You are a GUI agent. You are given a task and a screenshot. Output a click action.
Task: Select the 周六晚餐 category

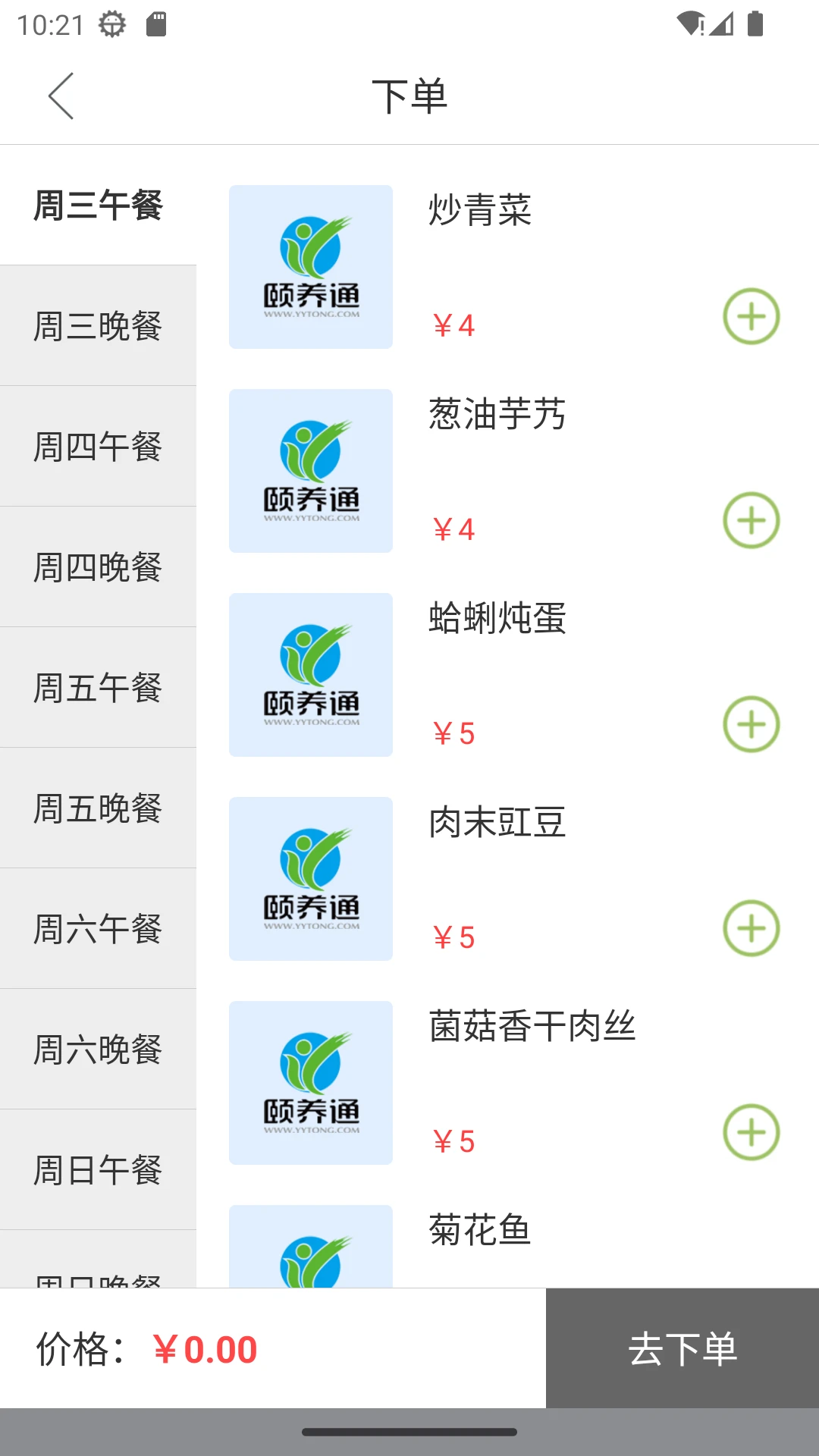click(x=99, y=1050)
